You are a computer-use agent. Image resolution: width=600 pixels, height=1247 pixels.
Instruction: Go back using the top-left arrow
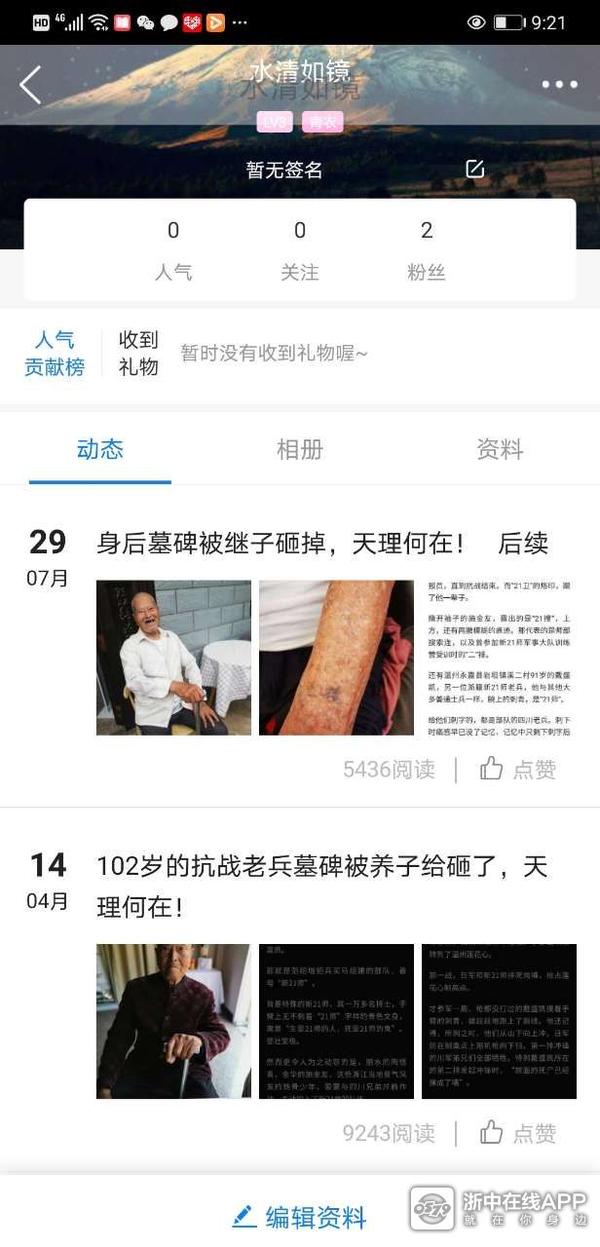pyautogui.click(x=31, y=85)
